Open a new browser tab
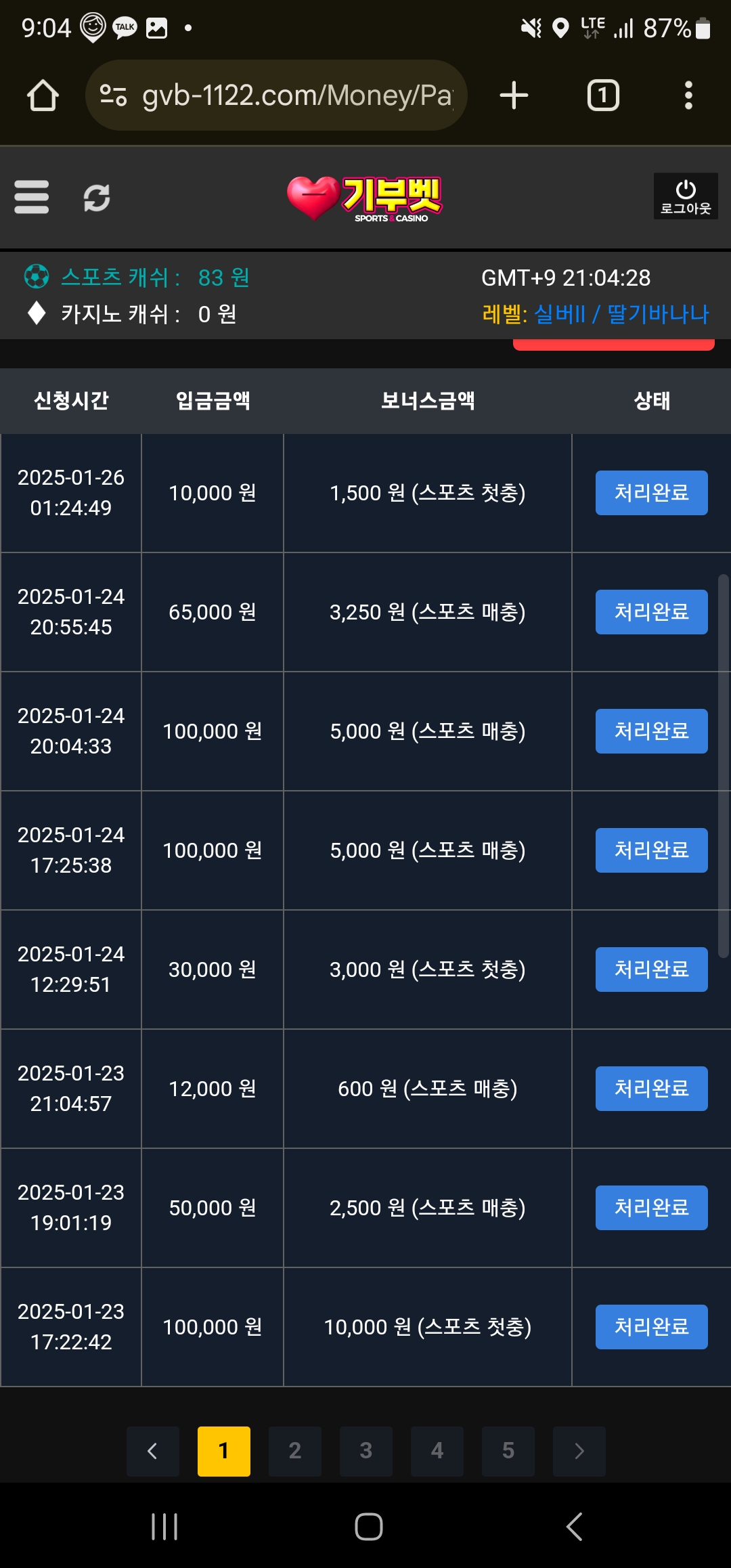 tap(514, 95)
